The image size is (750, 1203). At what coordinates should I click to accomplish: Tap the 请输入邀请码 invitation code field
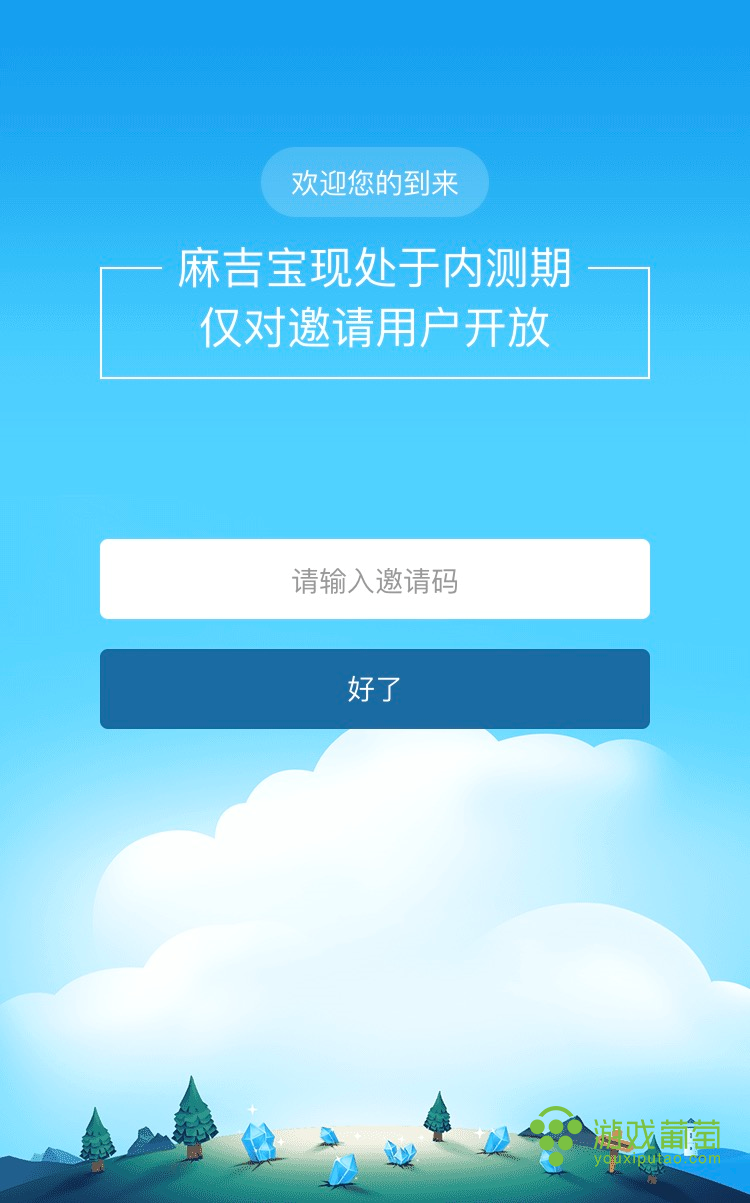tap(375, 580)
